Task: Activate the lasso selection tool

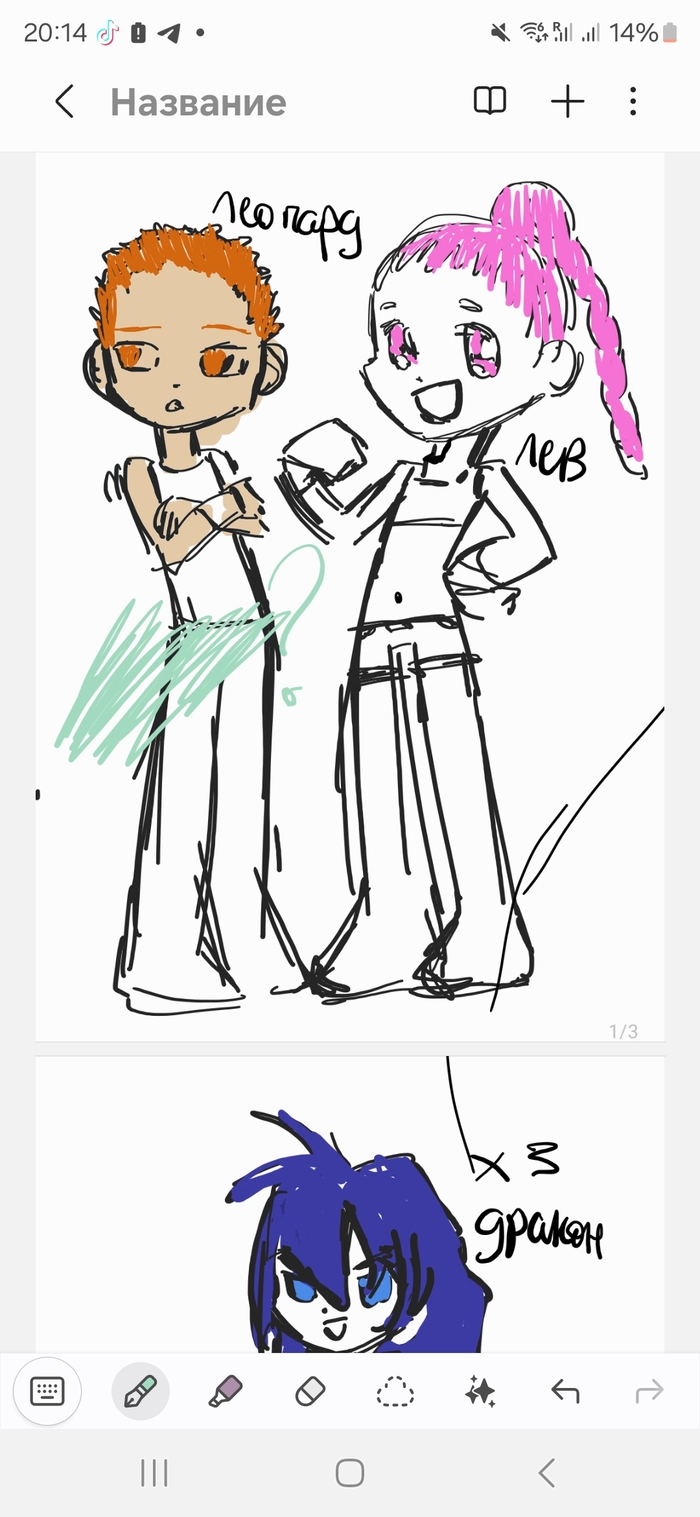Action: point(395,1391)
